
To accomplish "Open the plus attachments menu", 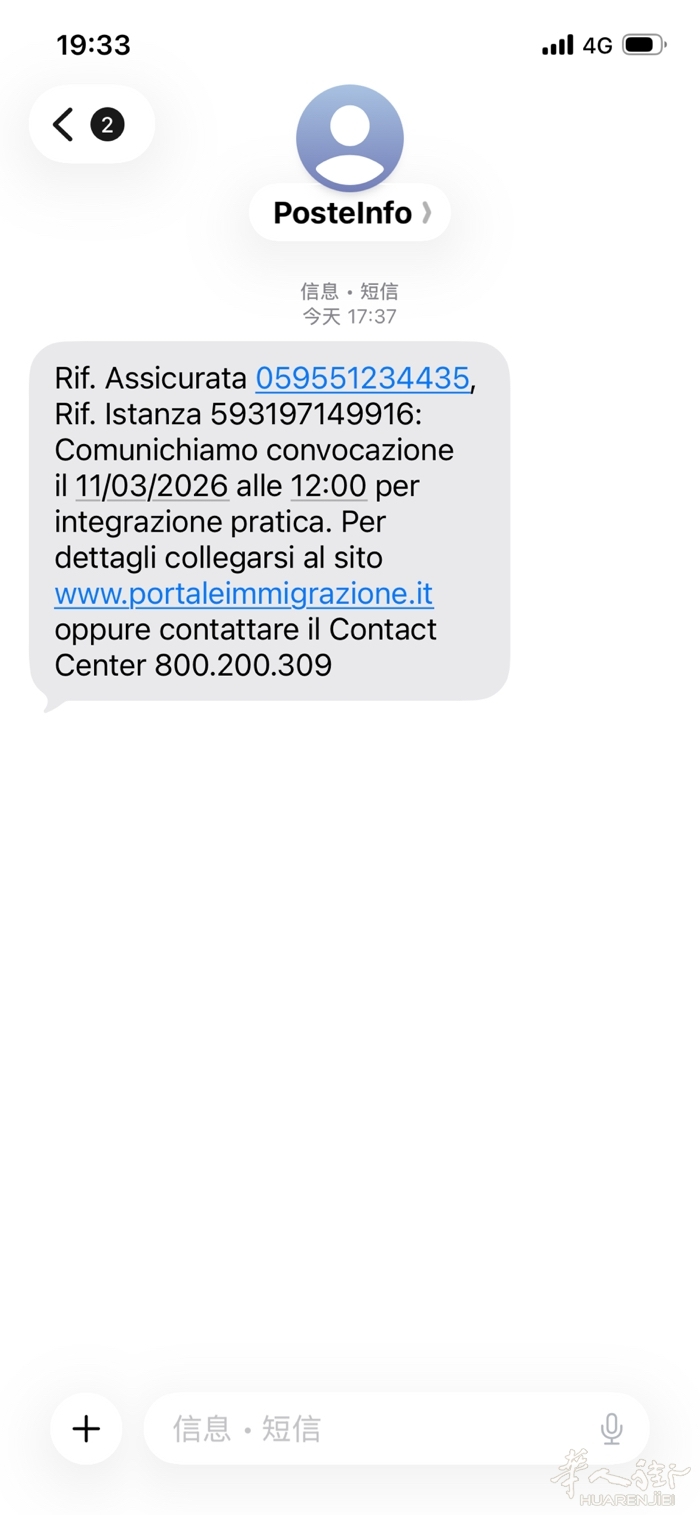I will tap(86, 1428).
